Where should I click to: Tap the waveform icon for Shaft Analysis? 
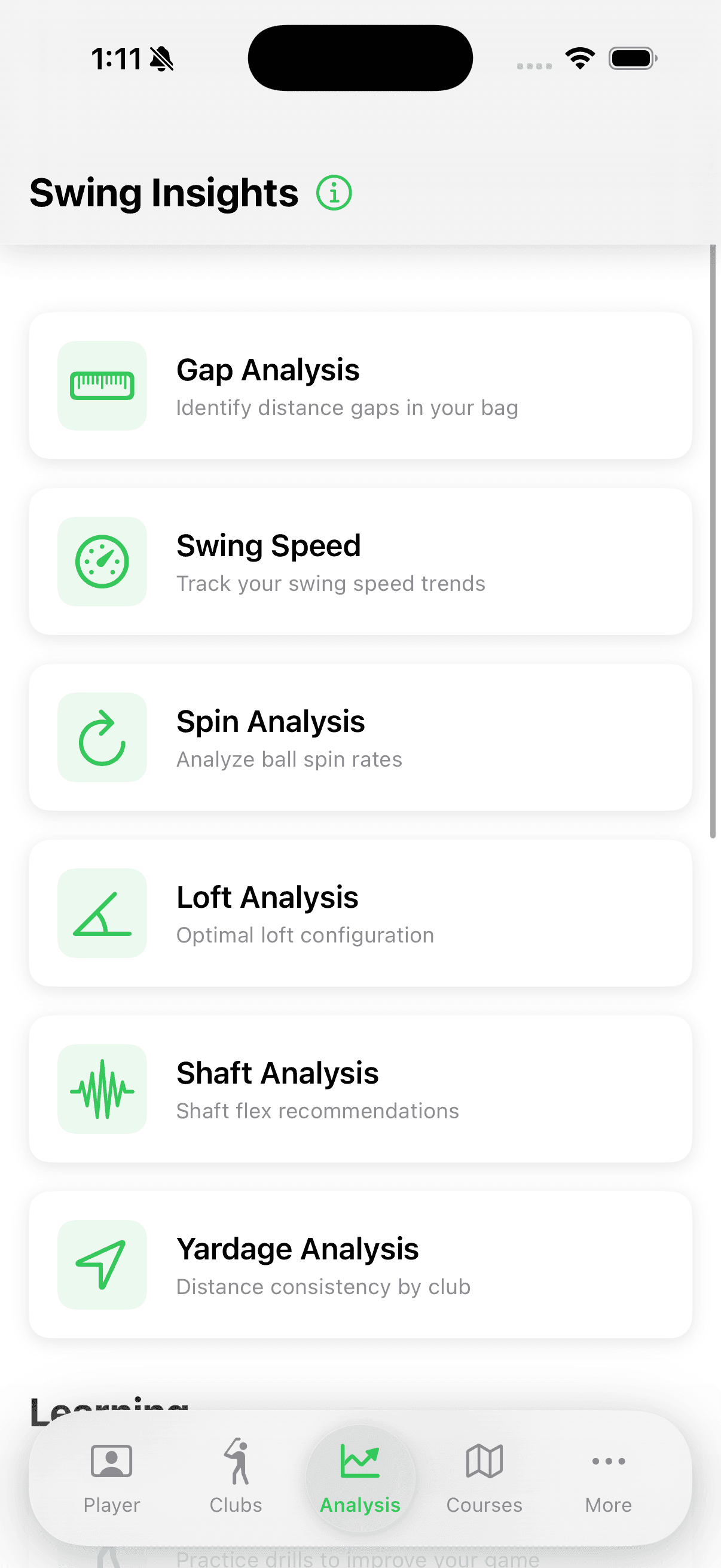pos(102,1089)
